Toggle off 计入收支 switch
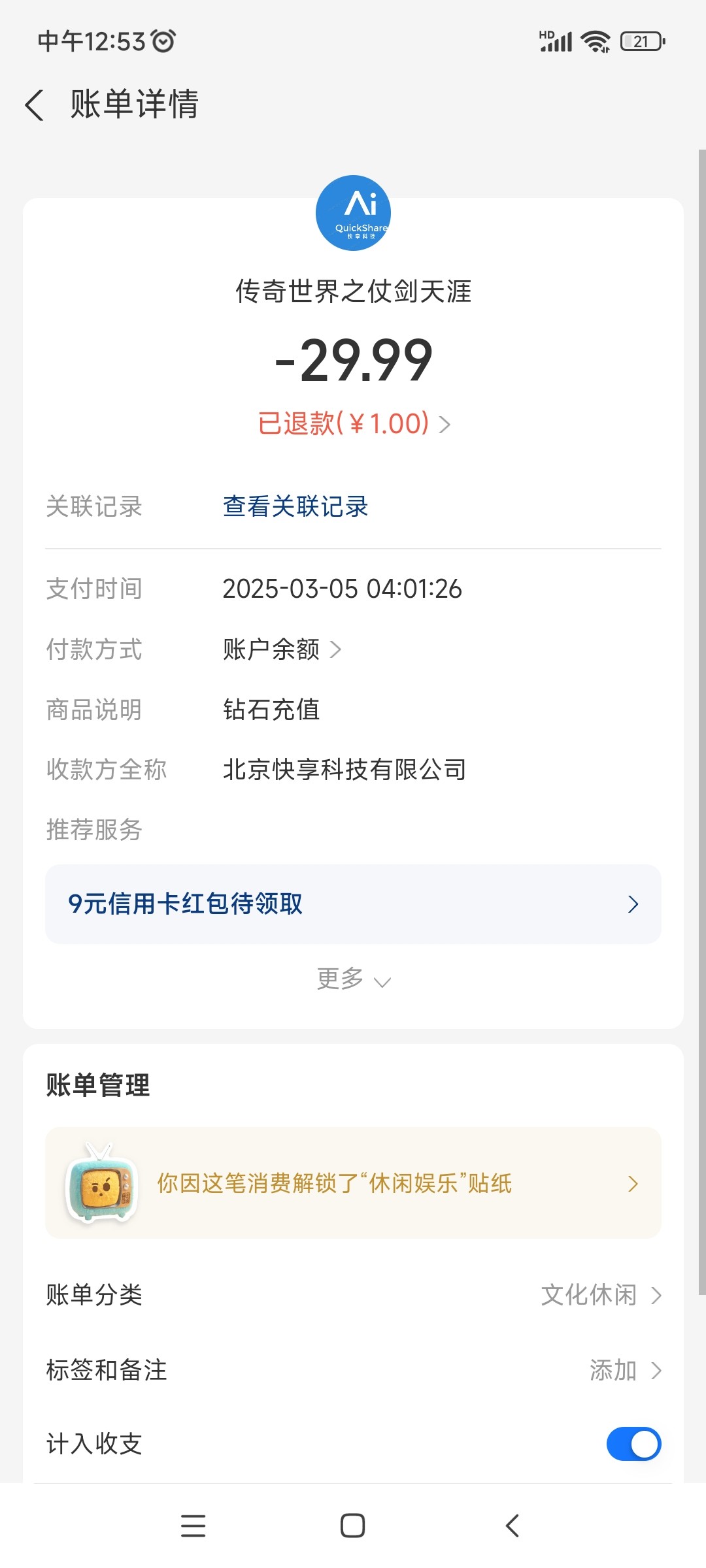 point(633,1444)
